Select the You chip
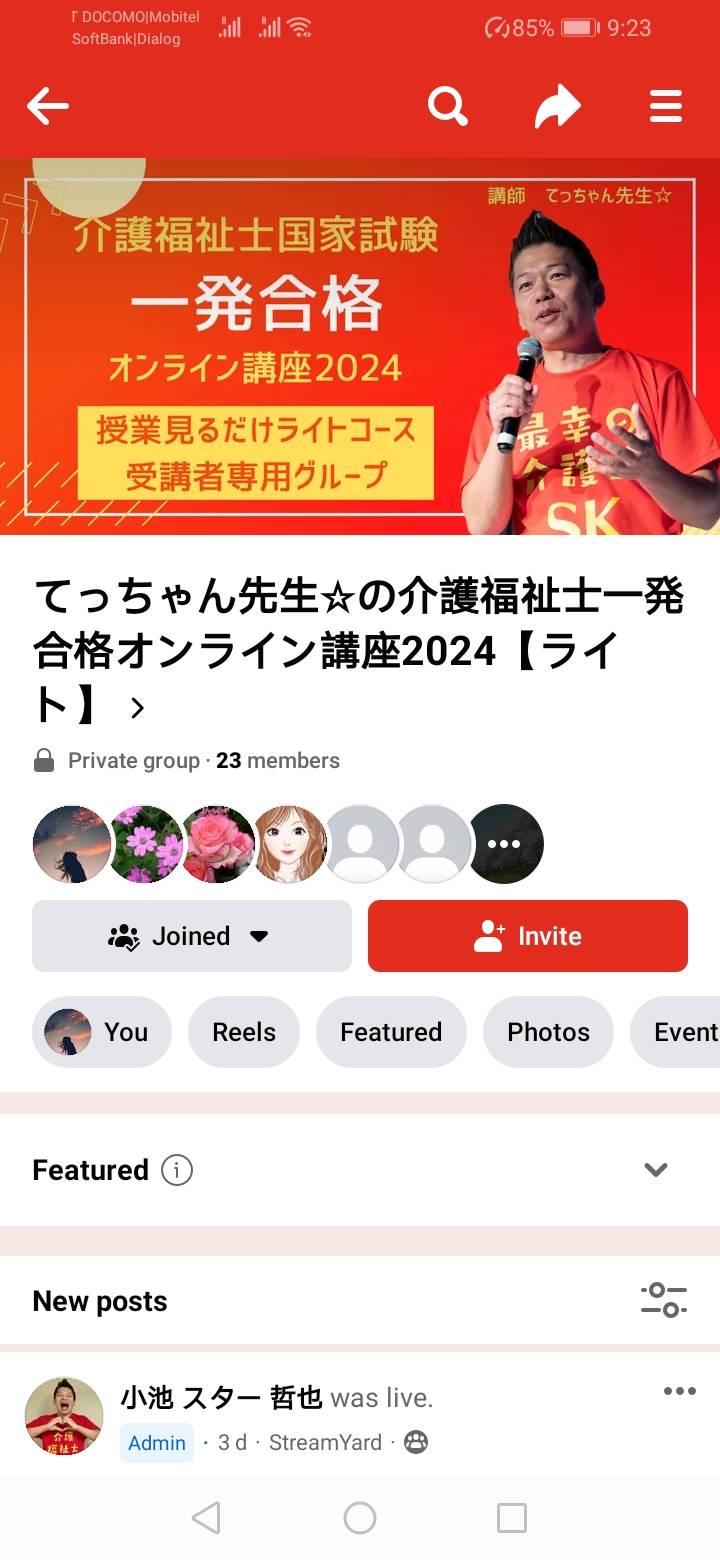Screen dimensions: 720x1560 click(x=102, y=1032)
